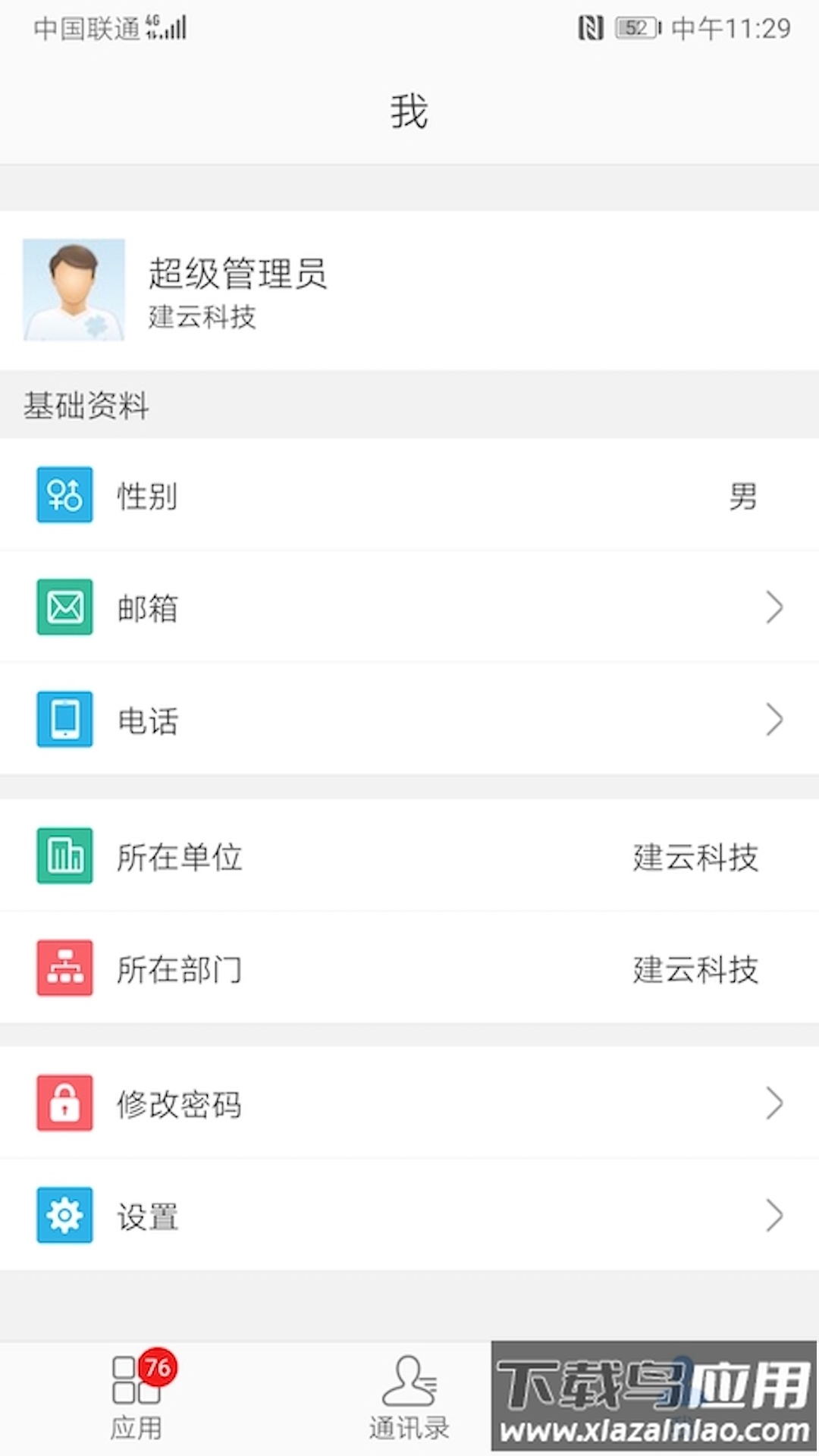Click the green email (邮箱) icon
The height and width of the screenshot is (1456, 819).
click(x=64, y=607)
